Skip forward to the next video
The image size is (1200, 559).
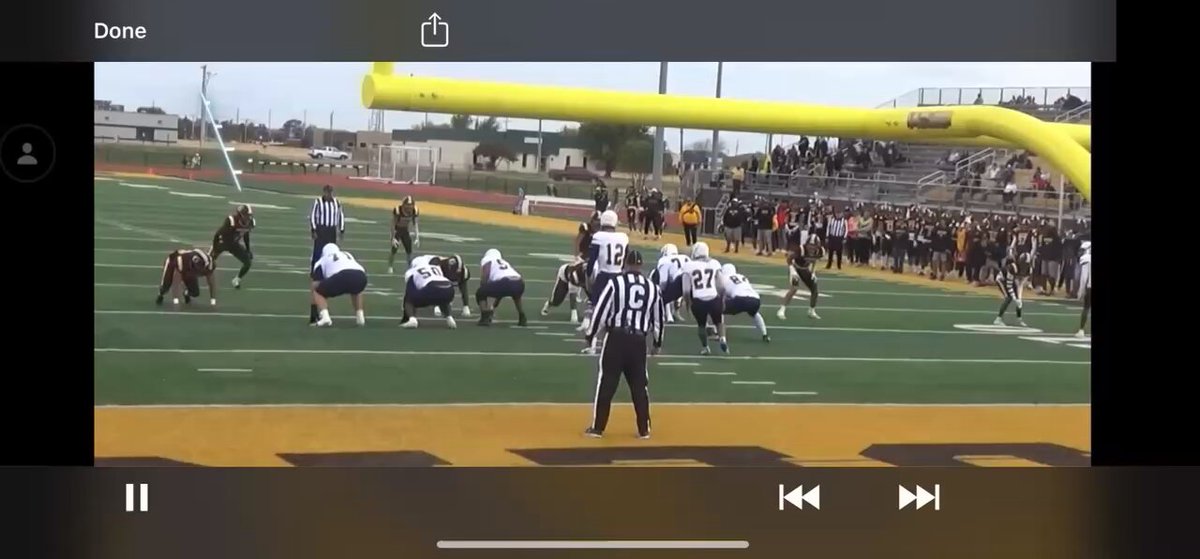(919, 497)
